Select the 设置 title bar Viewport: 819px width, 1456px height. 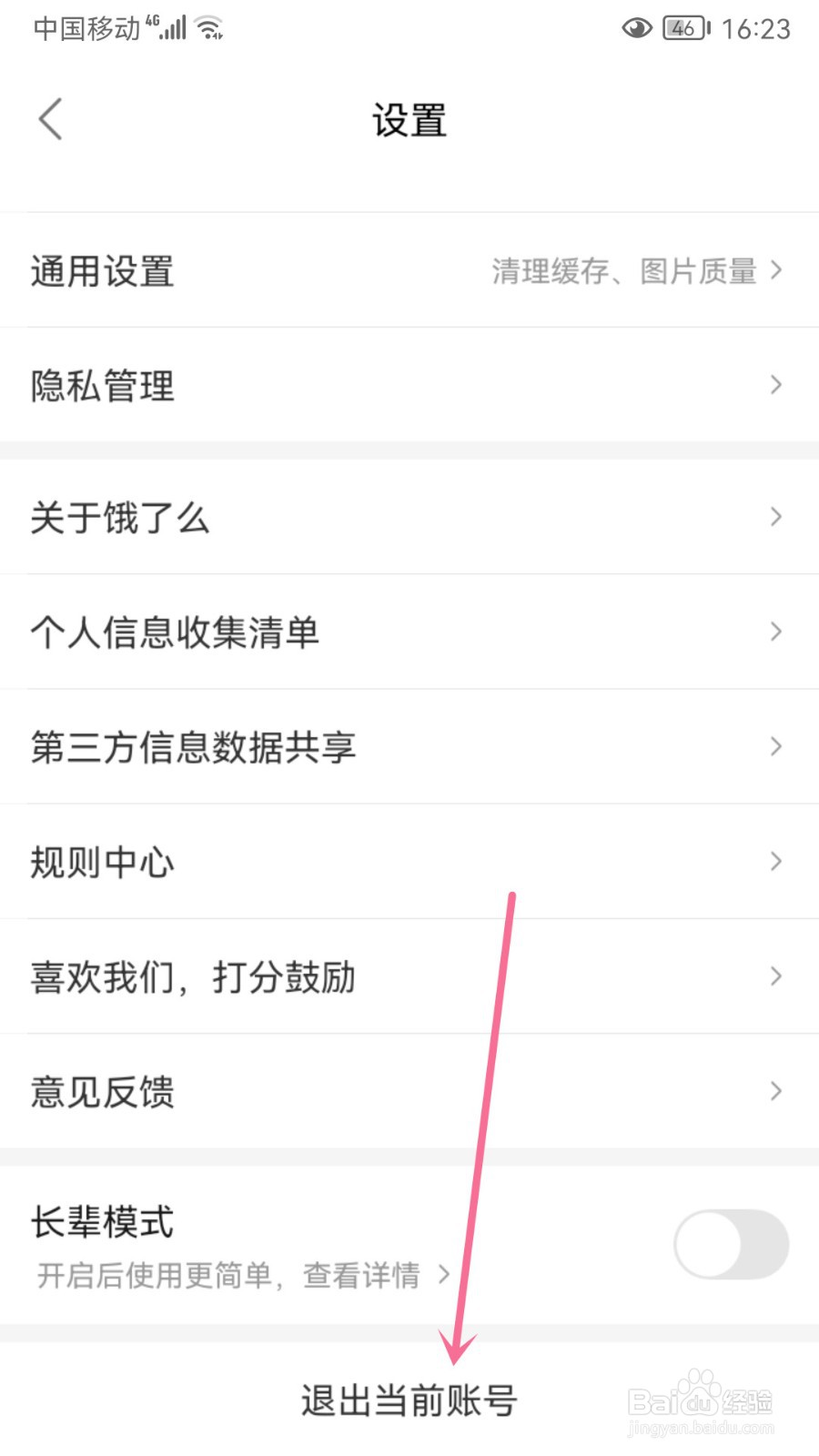point(409,119)
